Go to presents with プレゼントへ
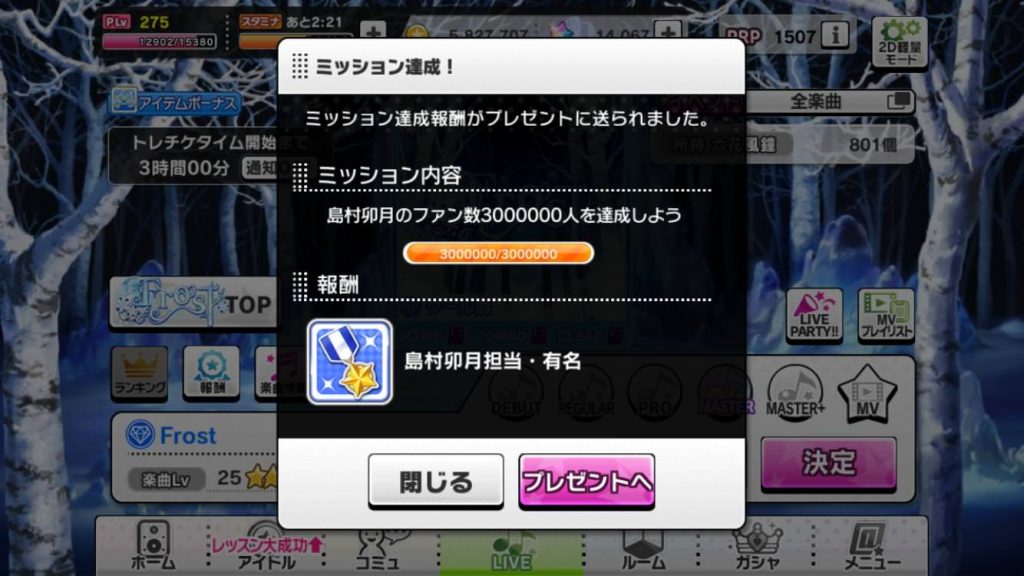The image size is (1024, 576). pyautogui.click(x=586, y=482)
